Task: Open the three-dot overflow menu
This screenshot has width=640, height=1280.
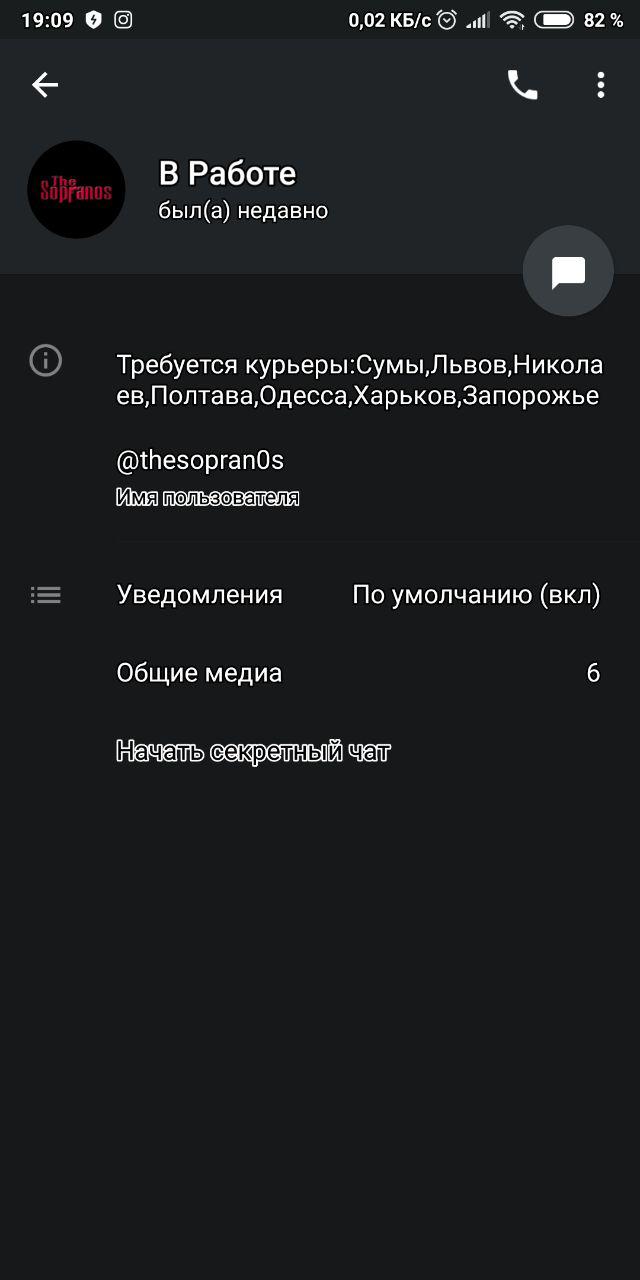Action: tap(600, 85)
